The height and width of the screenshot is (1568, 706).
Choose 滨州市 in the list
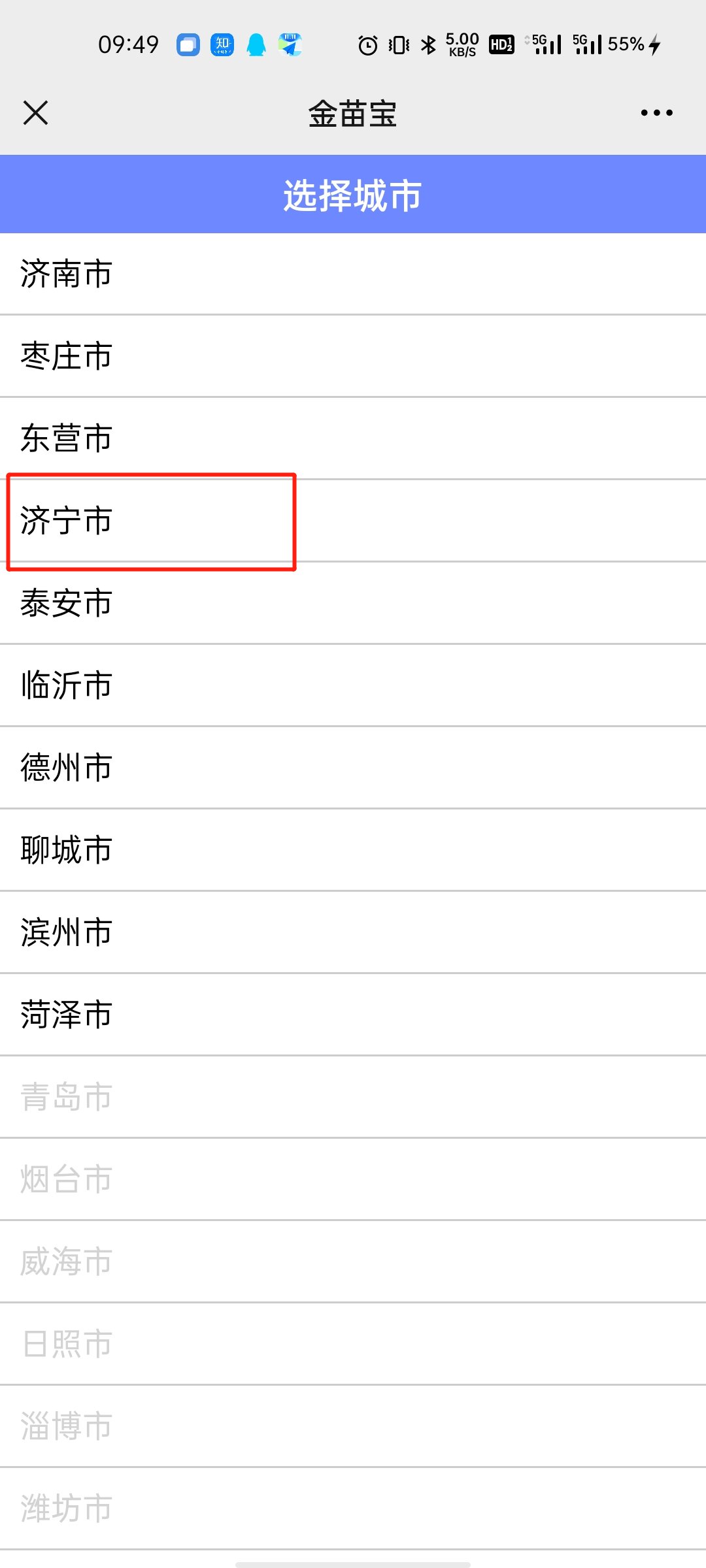pos(67,932)
